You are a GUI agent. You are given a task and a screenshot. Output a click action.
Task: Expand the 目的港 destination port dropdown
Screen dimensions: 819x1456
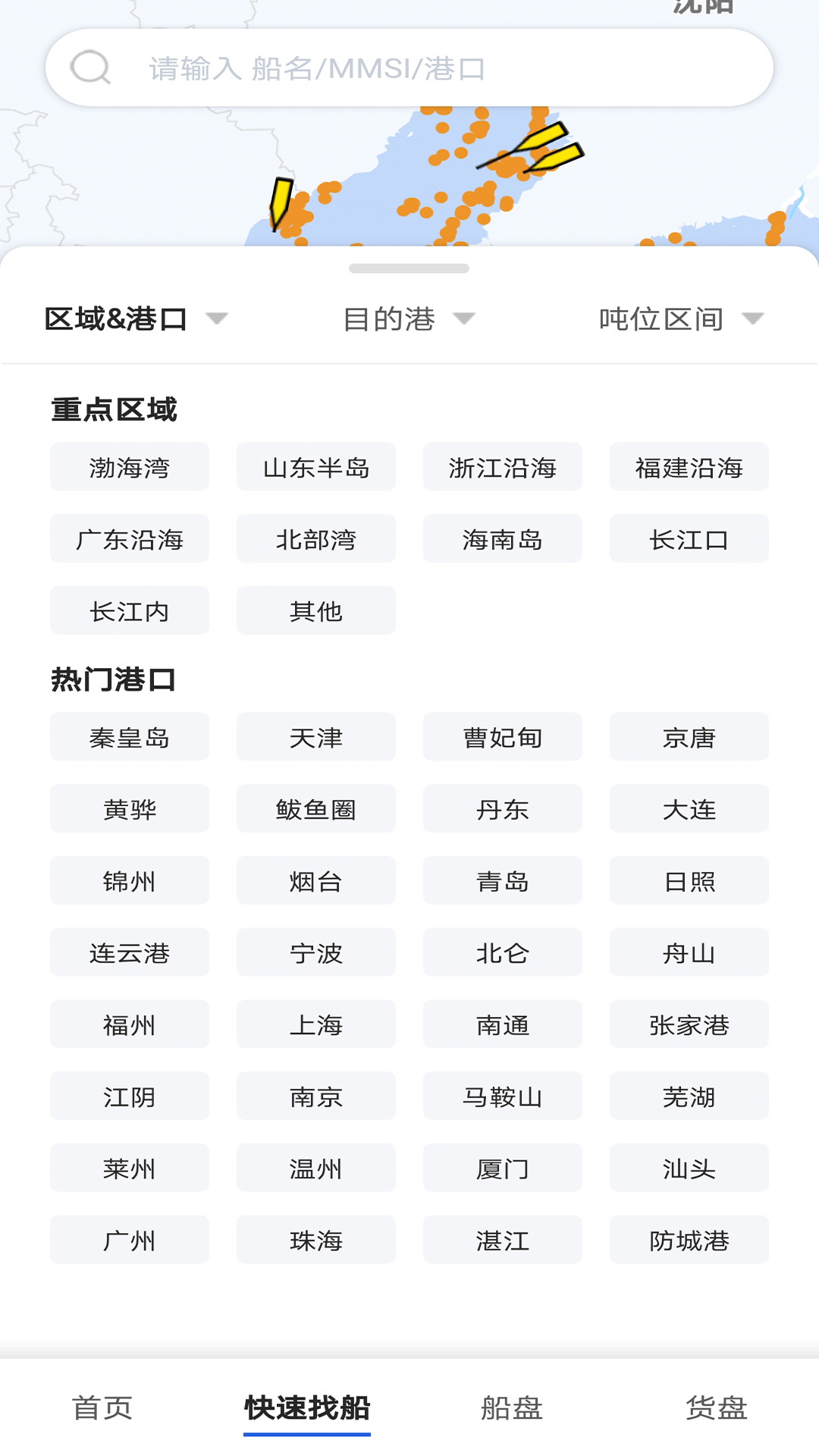(x=407, y=318)
